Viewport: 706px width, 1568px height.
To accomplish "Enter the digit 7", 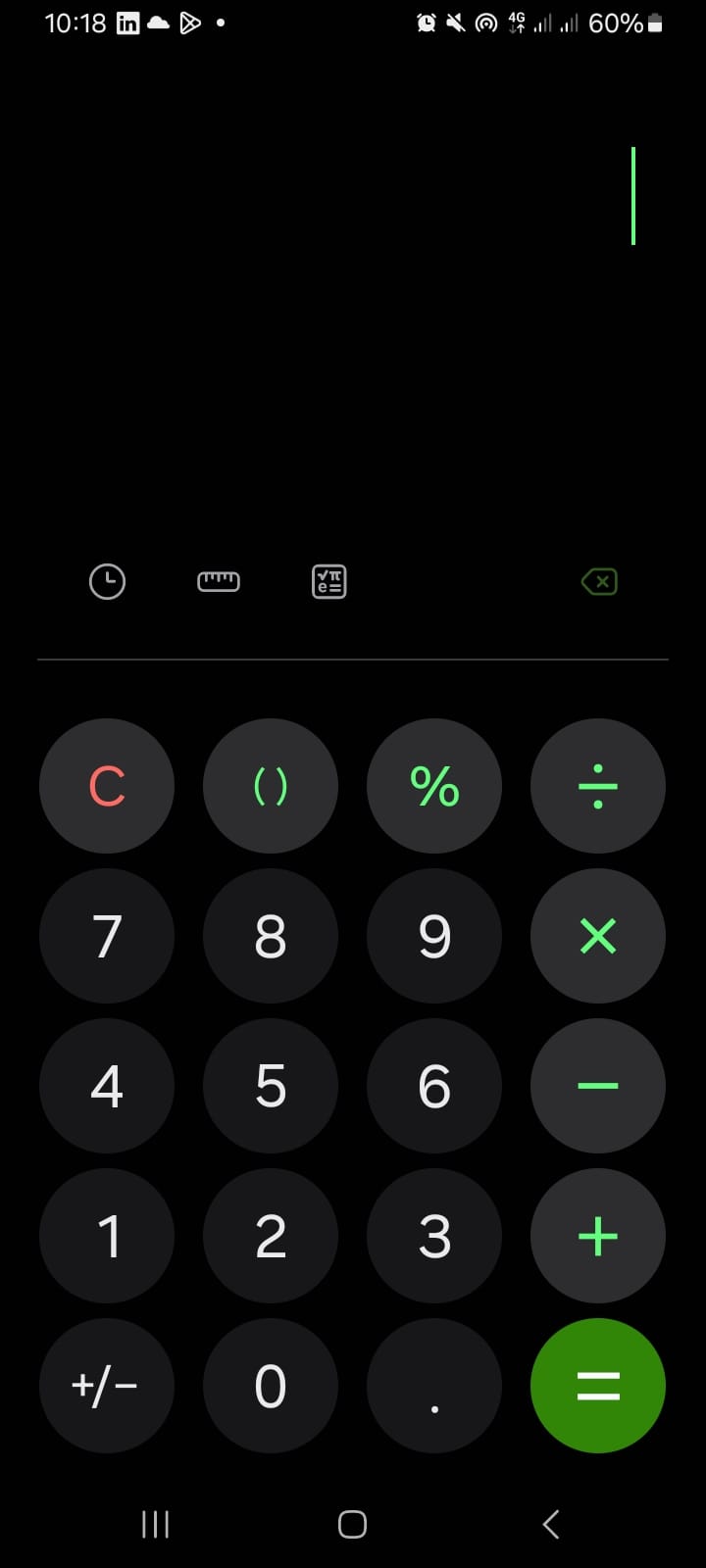I will [x=107, y=936].
